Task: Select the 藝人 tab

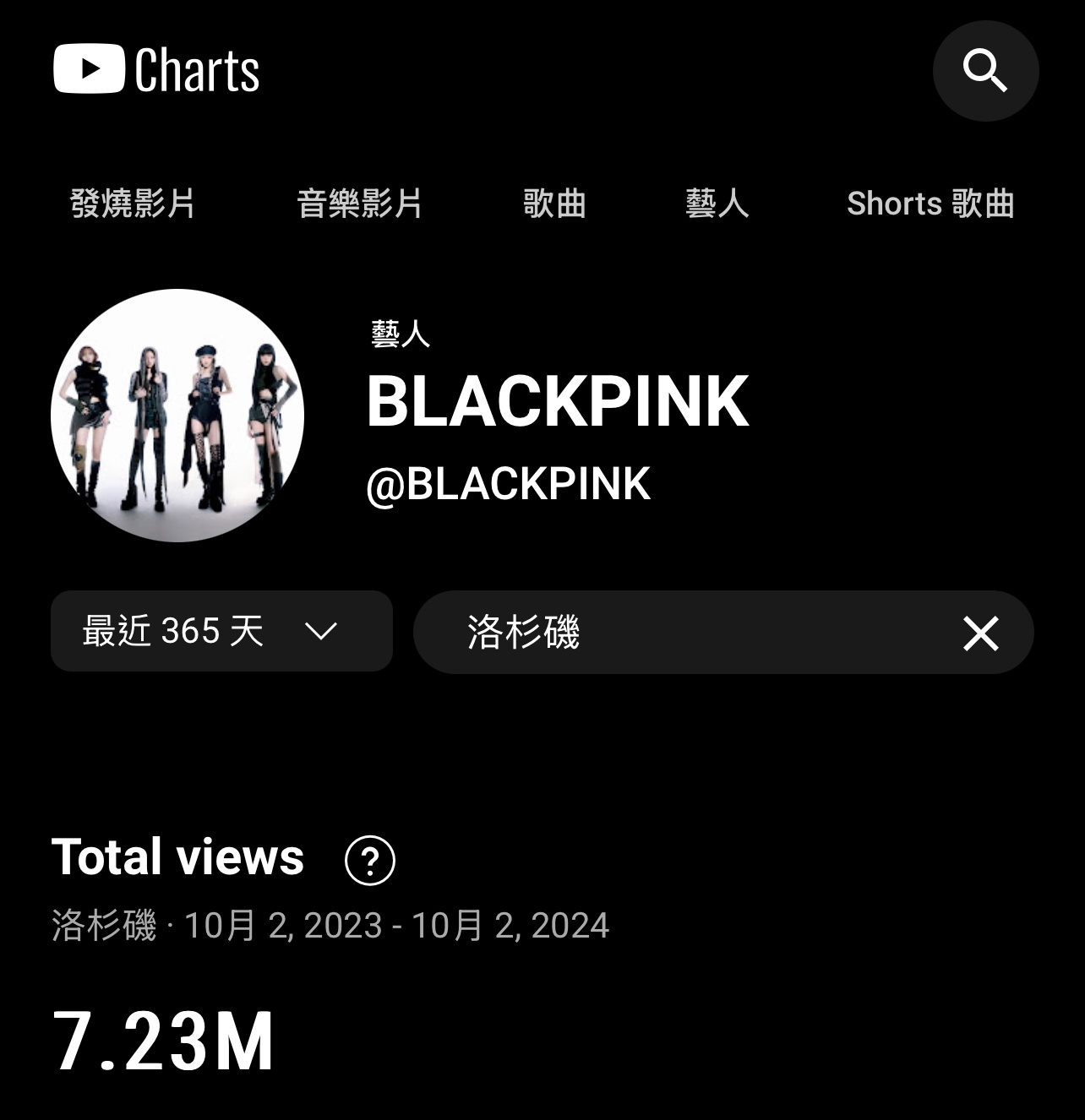Action: tap(717, 204)
